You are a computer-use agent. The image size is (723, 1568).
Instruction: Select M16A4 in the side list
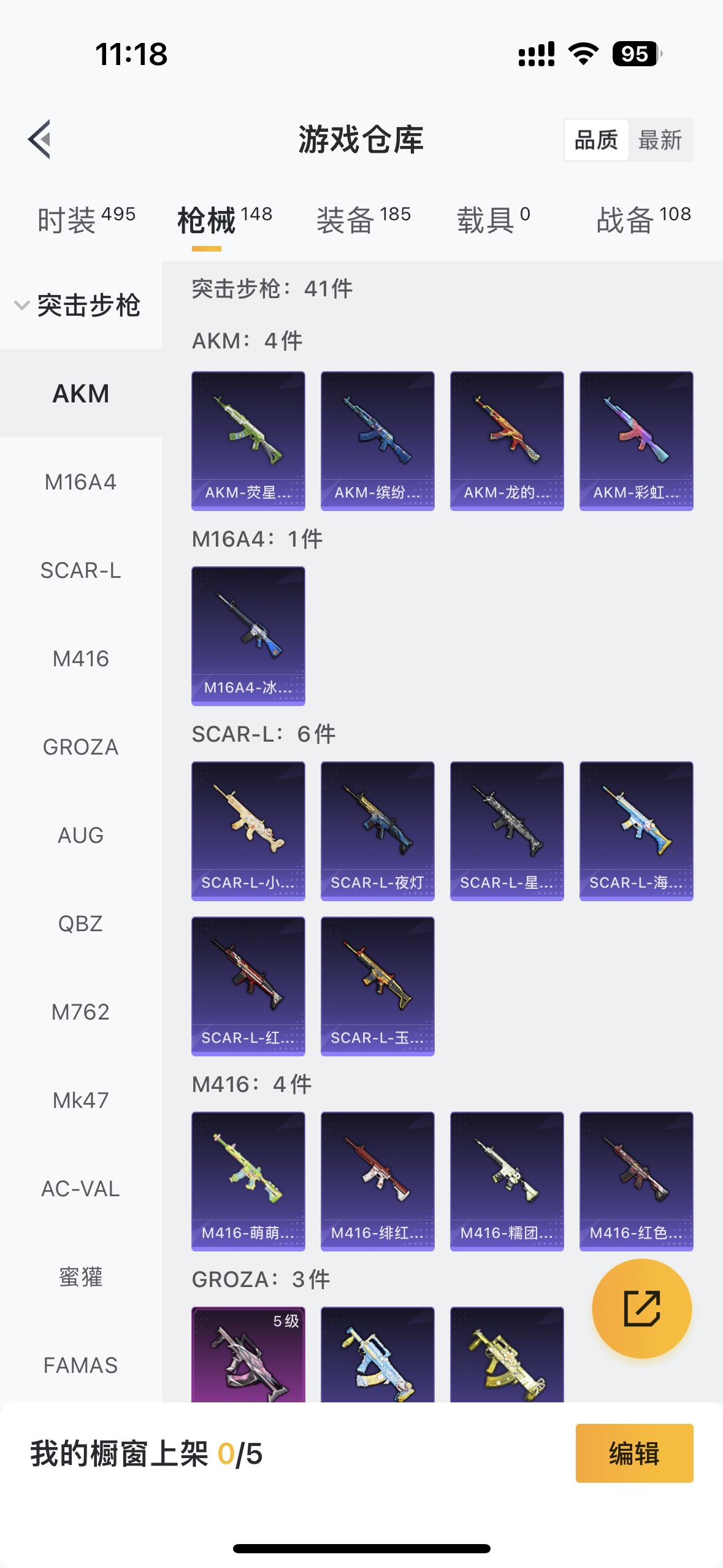[x=81, y=482]
